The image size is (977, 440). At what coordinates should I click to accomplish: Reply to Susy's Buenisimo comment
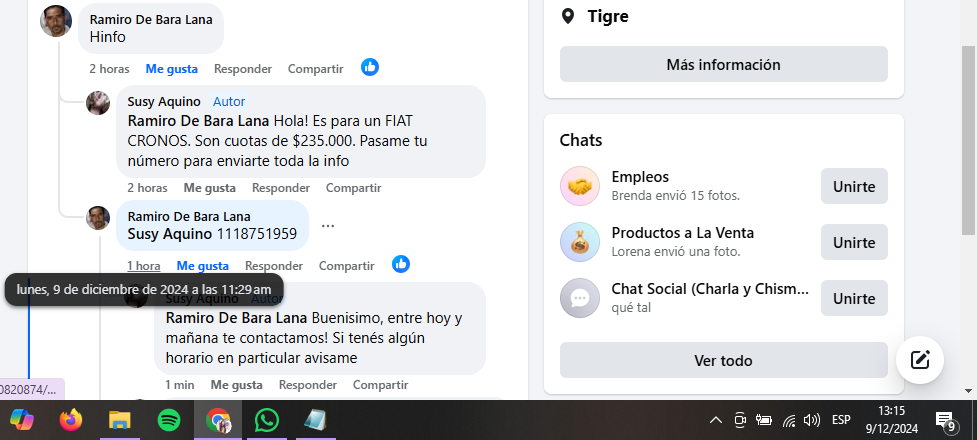[x=307, y=385]
